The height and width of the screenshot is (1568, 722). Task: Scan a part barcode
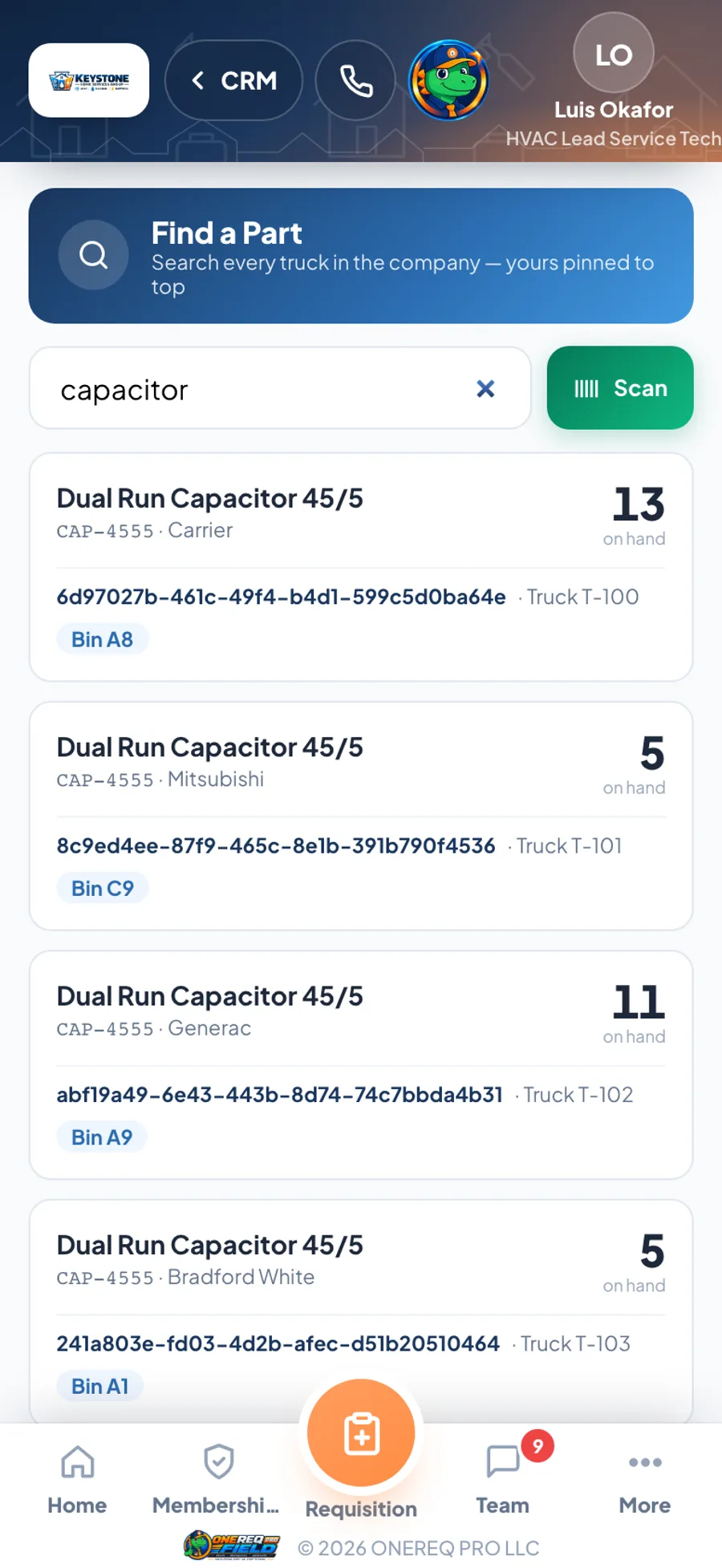click(620, 388)
